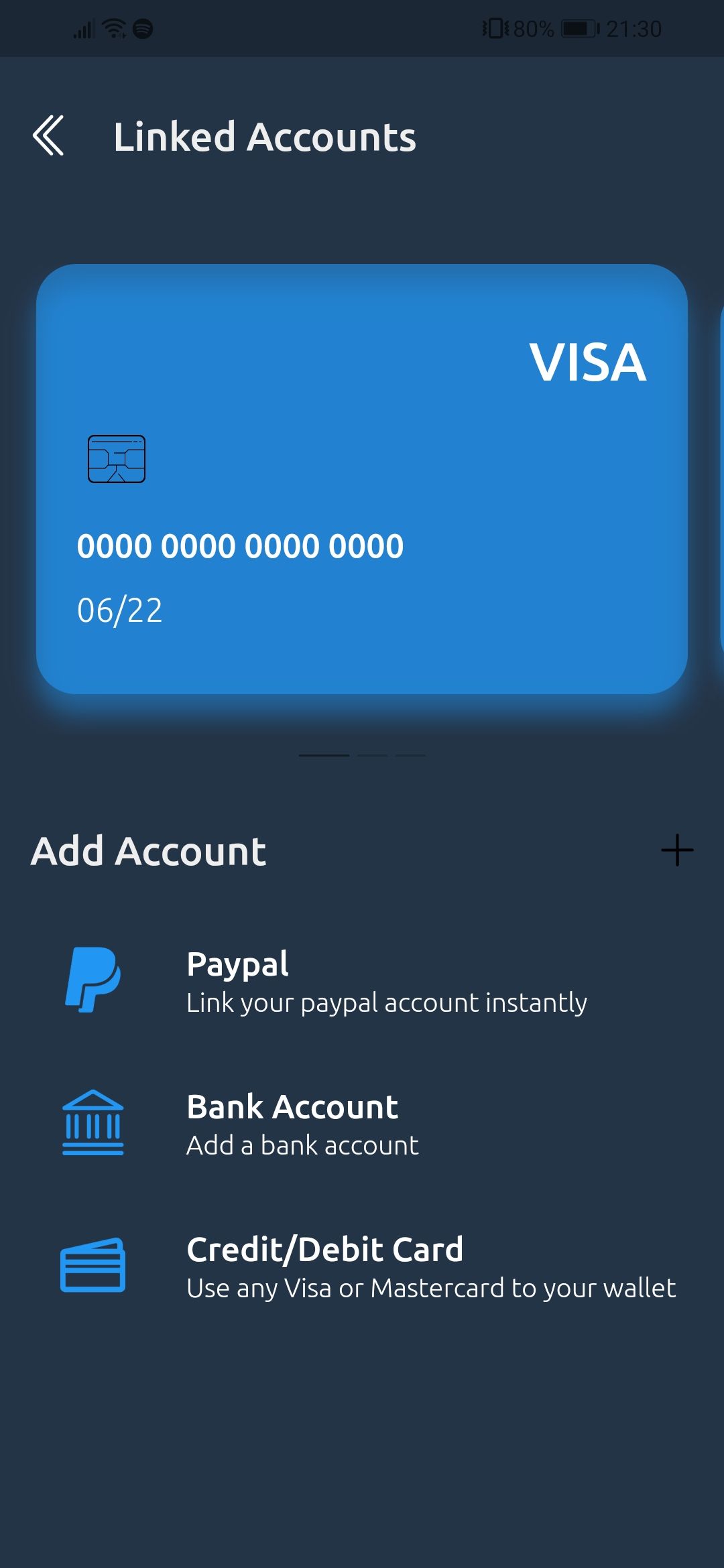Go back from Linked Accounts
The height and width of the screenshot is (1568, 724).
[48, 136]
